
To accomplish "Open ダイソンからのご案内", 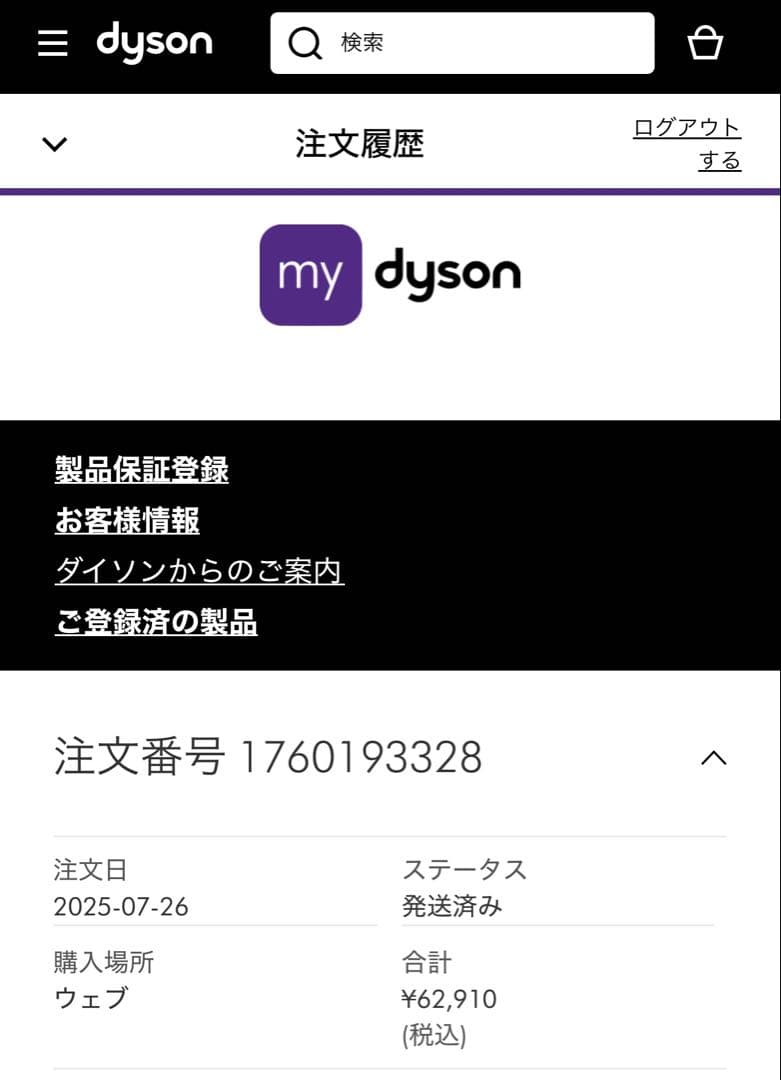I will point(199,570).
